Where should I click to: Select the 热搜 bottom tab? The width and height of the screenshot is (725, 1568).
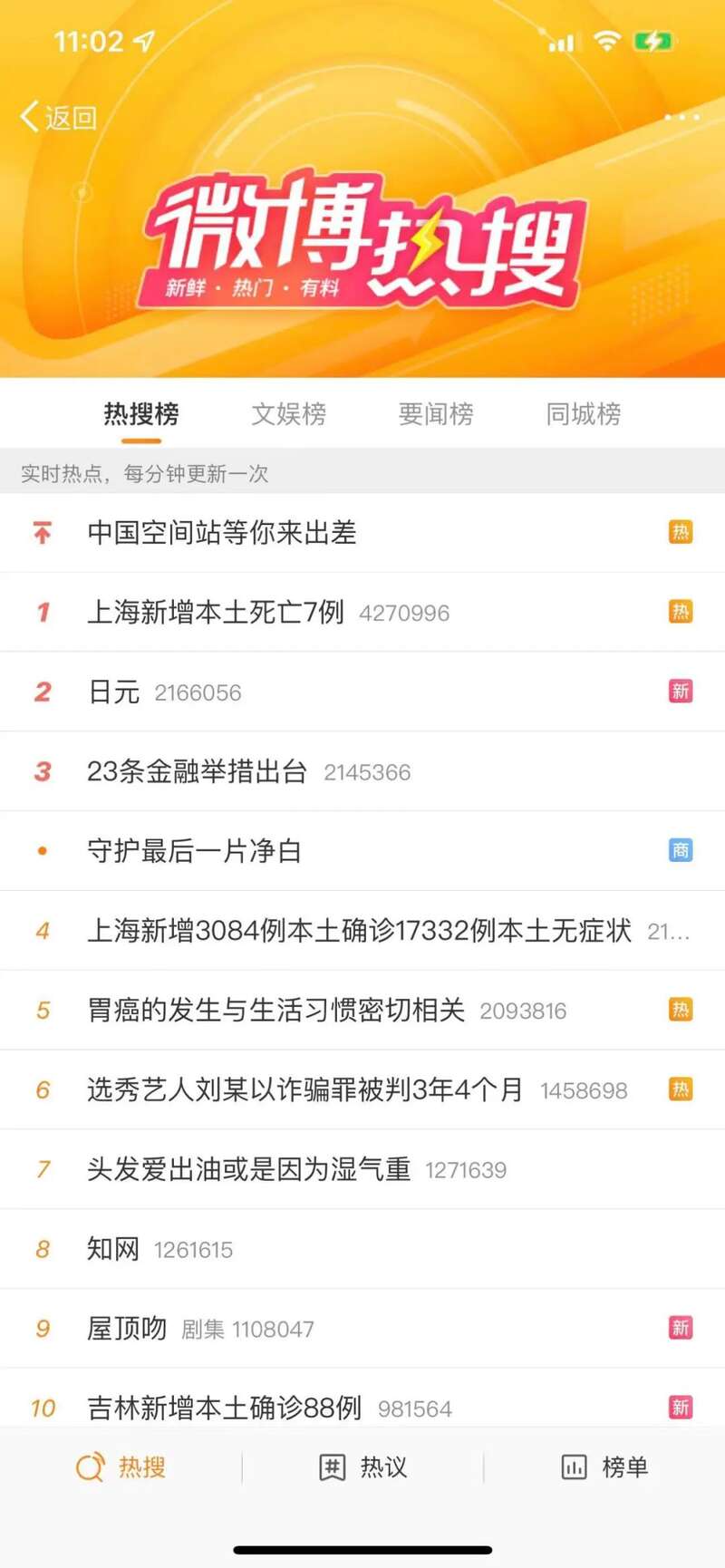121,1467
